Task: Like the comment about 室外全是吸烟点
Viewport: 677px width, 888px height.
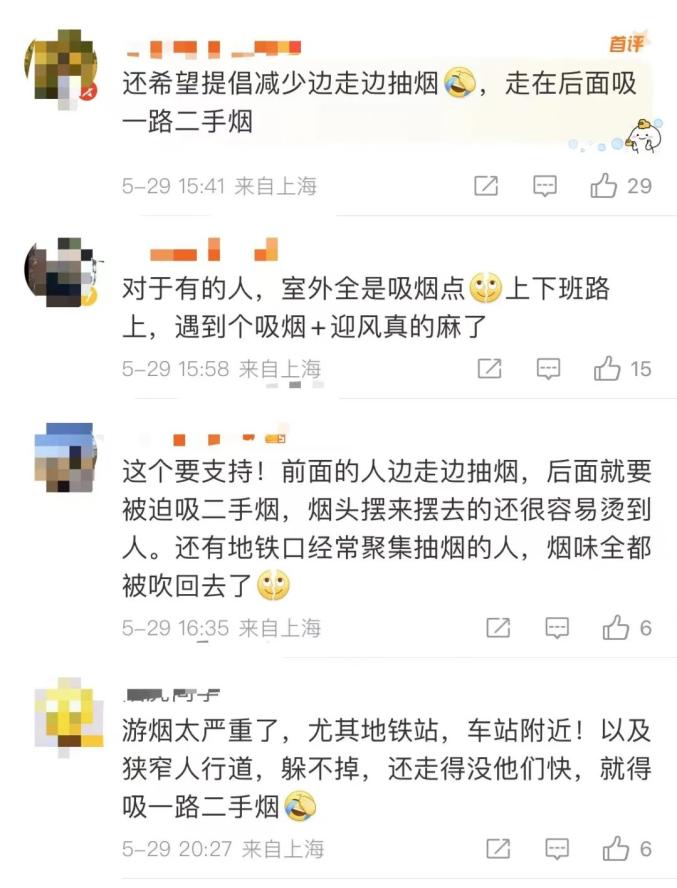Action: [x=607, y=369]
